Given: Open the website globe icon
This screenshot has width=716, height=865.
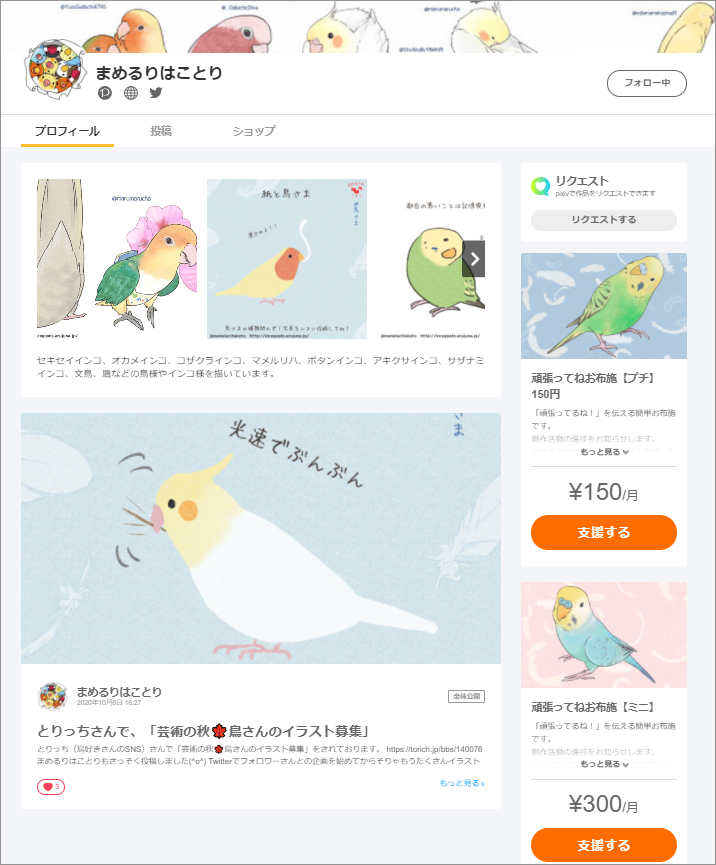Looking at the screenshot, I should [131, 93].
